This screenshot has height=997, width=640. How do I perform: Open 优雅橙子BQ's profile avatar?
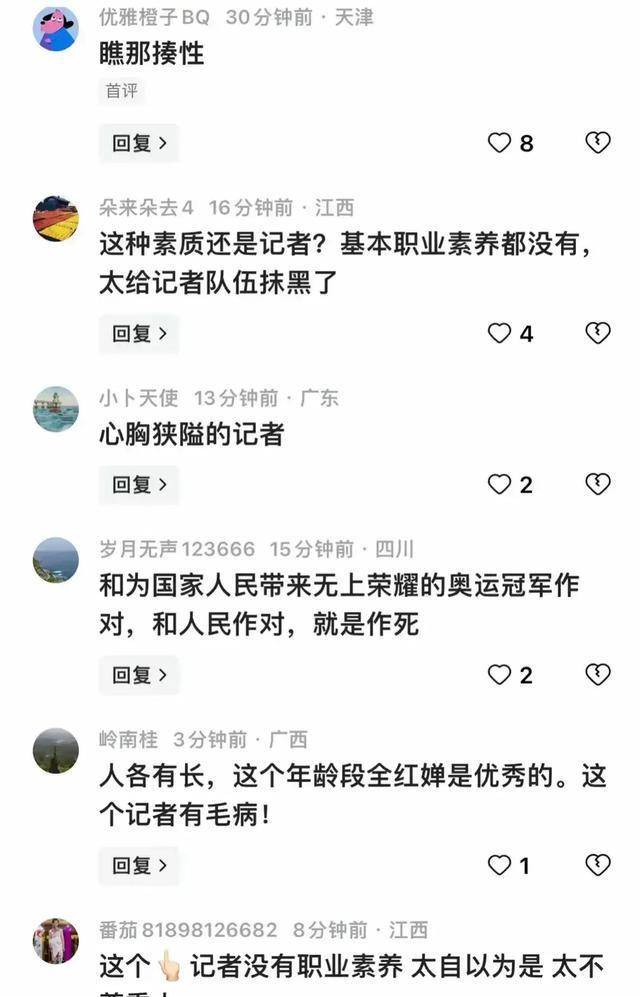click(55, 29)
